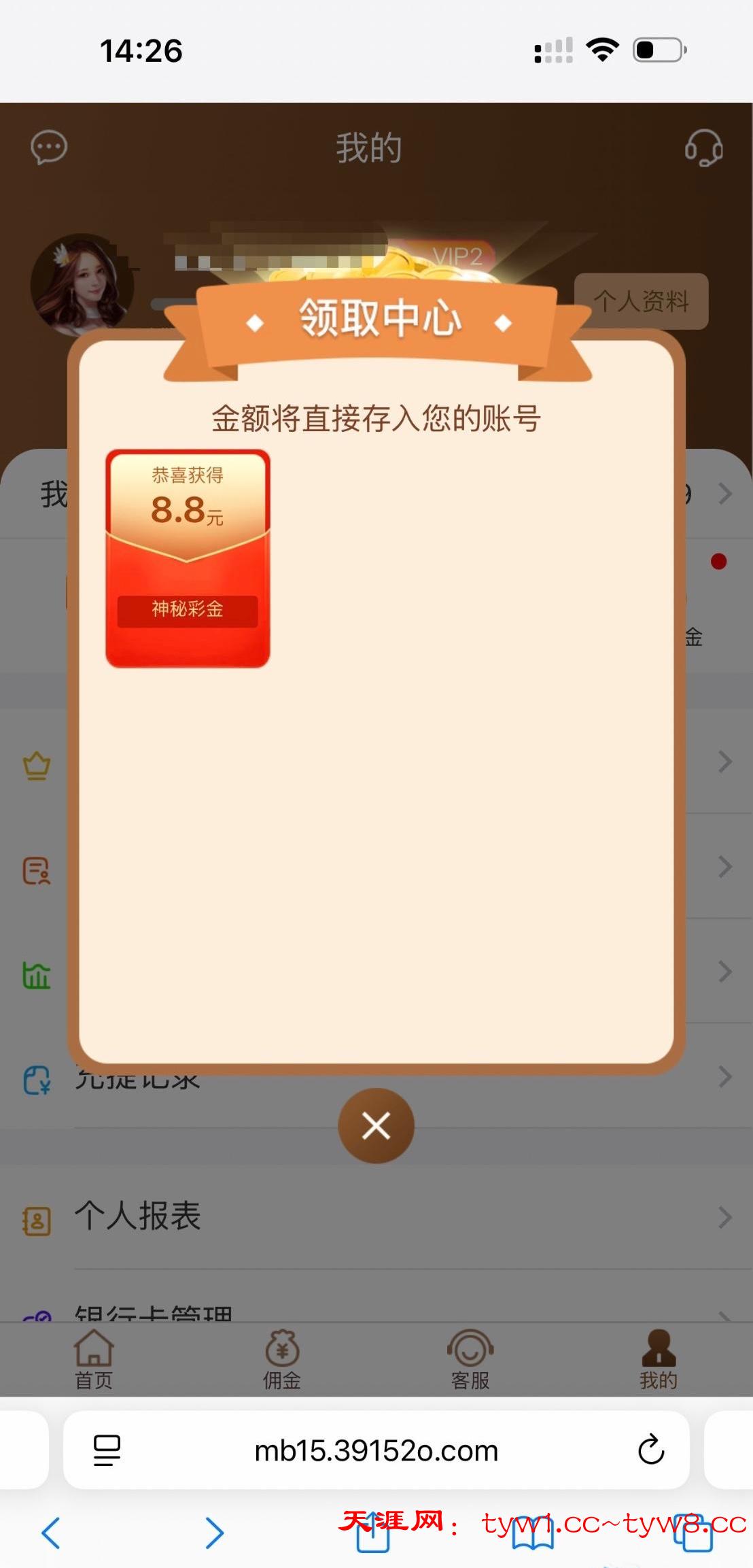The height and width of the screenshot is (1568, 753).
Task: Close the 领取中心 popup
Action: click(376, 1125)
